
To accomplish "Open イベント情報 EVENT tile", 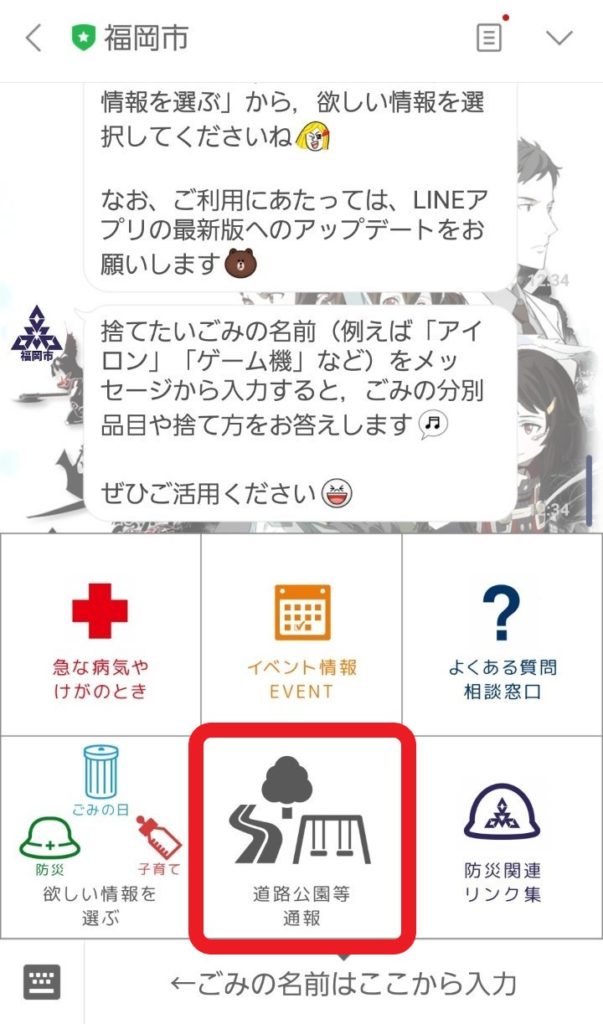I will (x=301, y=635).
